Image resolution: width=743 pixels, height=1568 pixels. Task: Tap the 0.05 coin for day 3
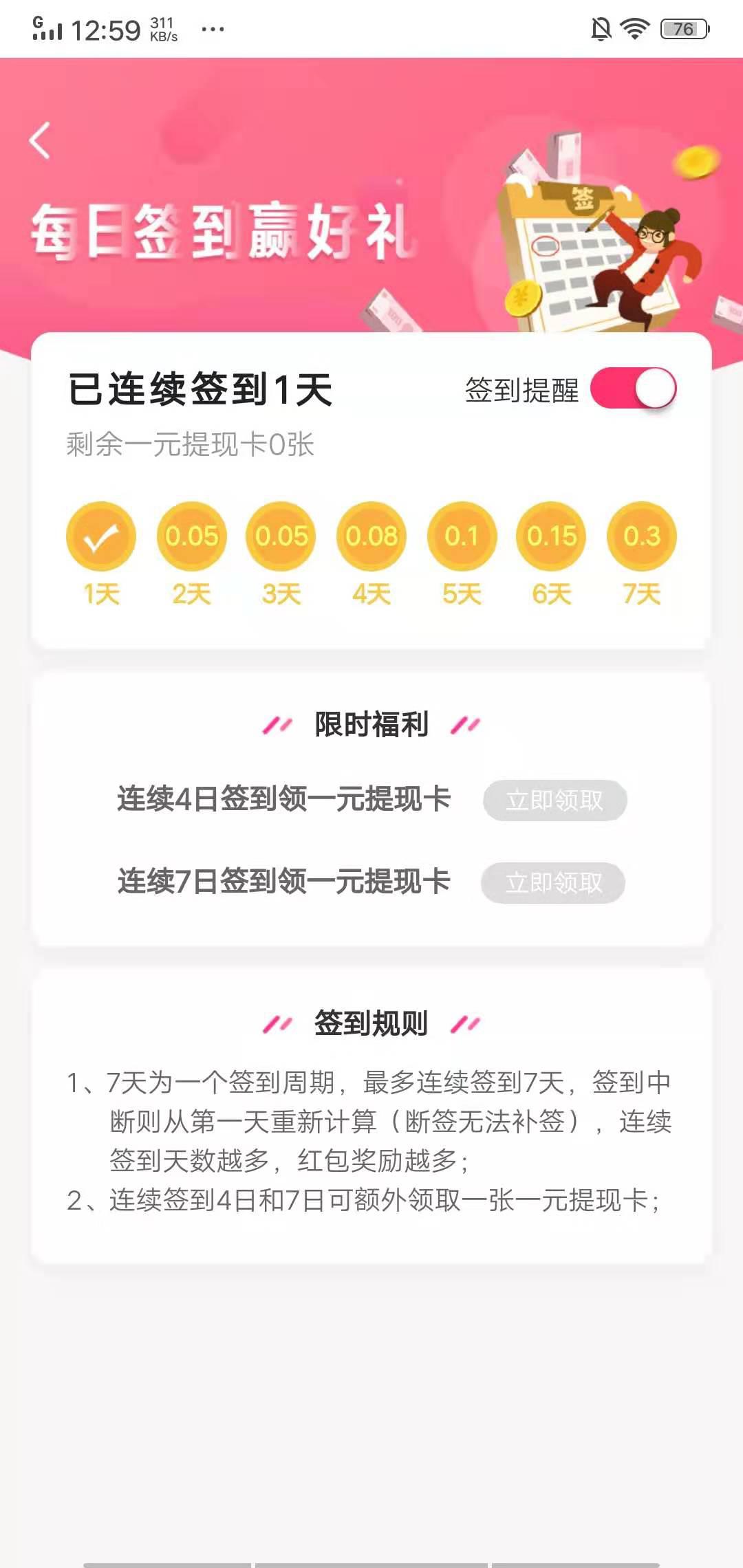281,535
